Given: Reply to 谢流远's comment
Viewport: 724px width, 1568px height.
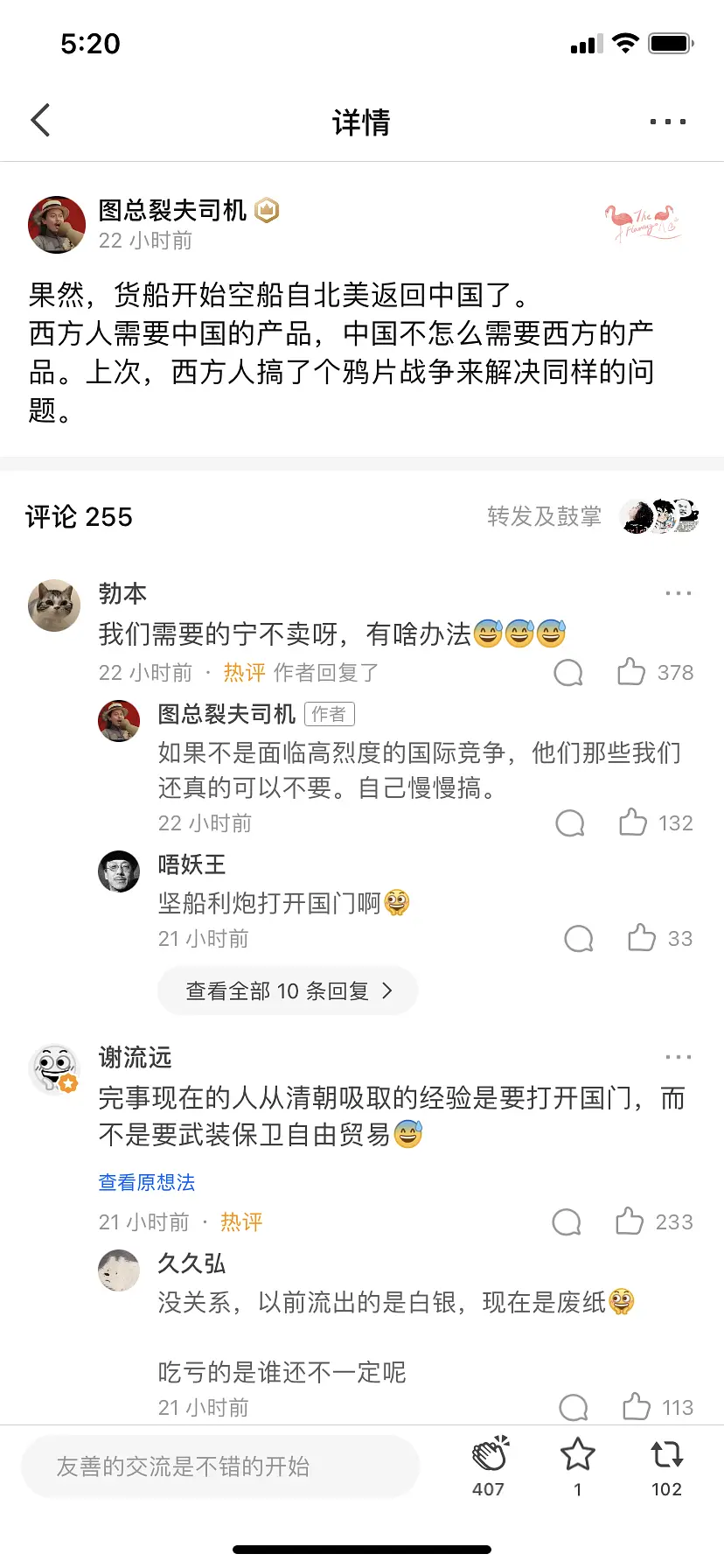Looking at the screenshot, I should click(567, 1221).
